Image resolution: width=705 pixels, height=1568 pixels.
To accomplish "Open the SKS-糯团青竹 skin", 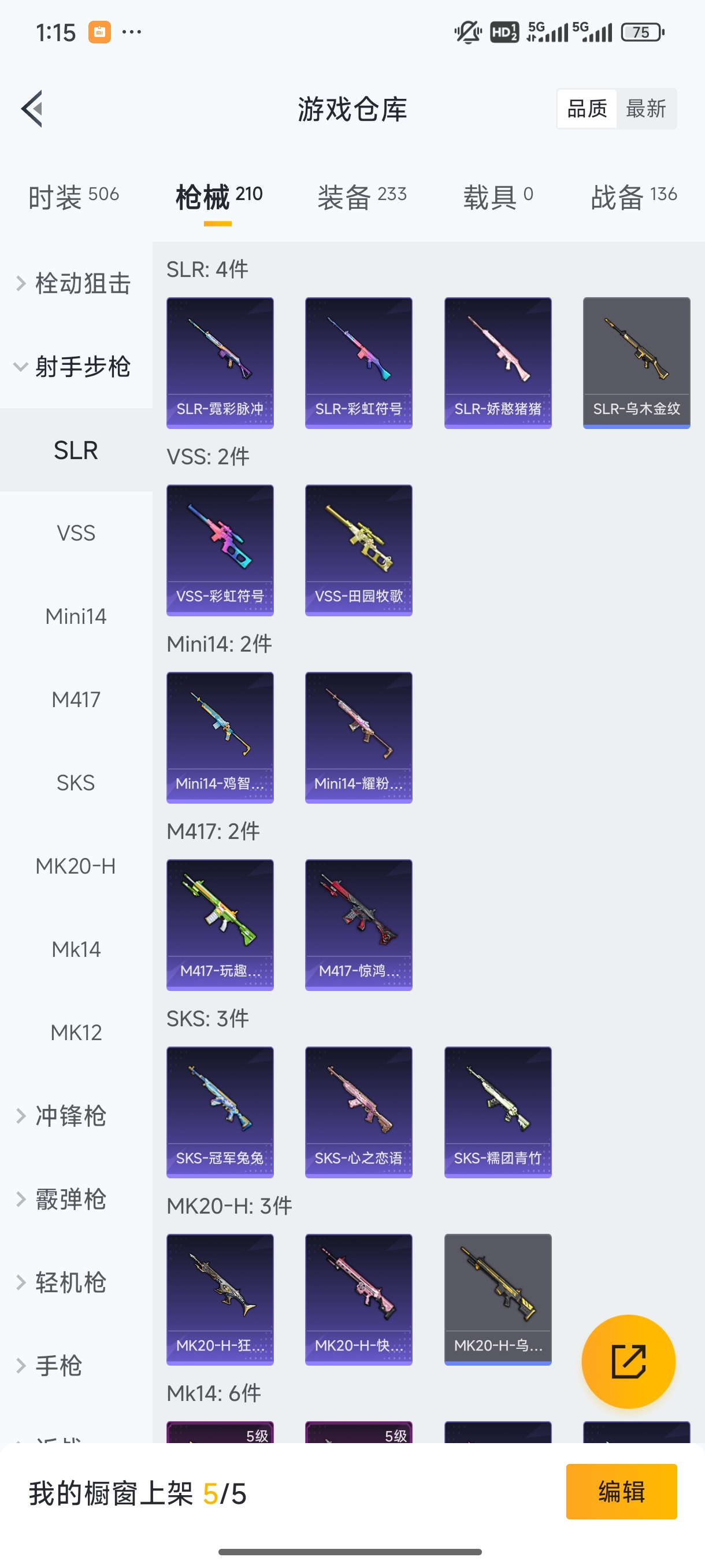I will 498,1112.
